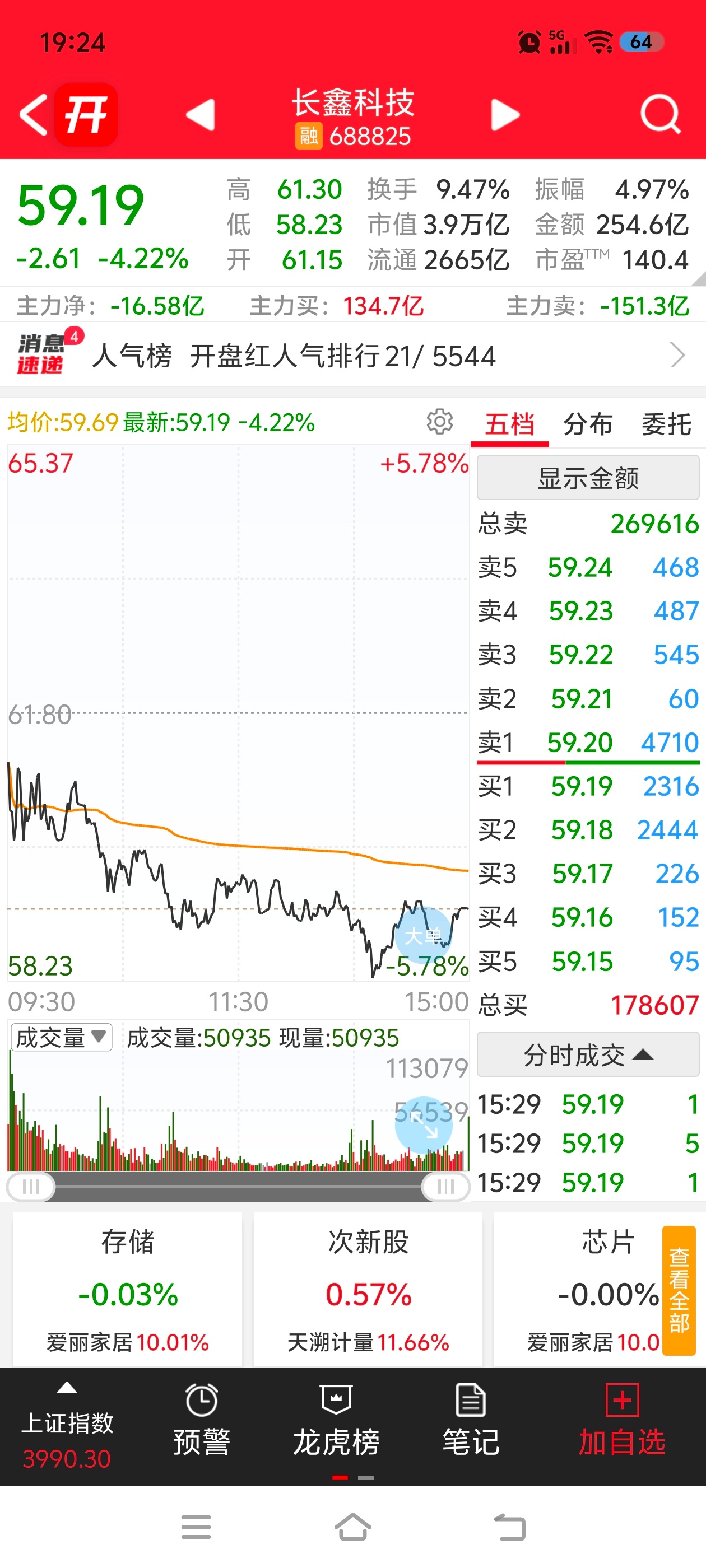Open the 次新股 sector card

click(x=368, y=1289)
